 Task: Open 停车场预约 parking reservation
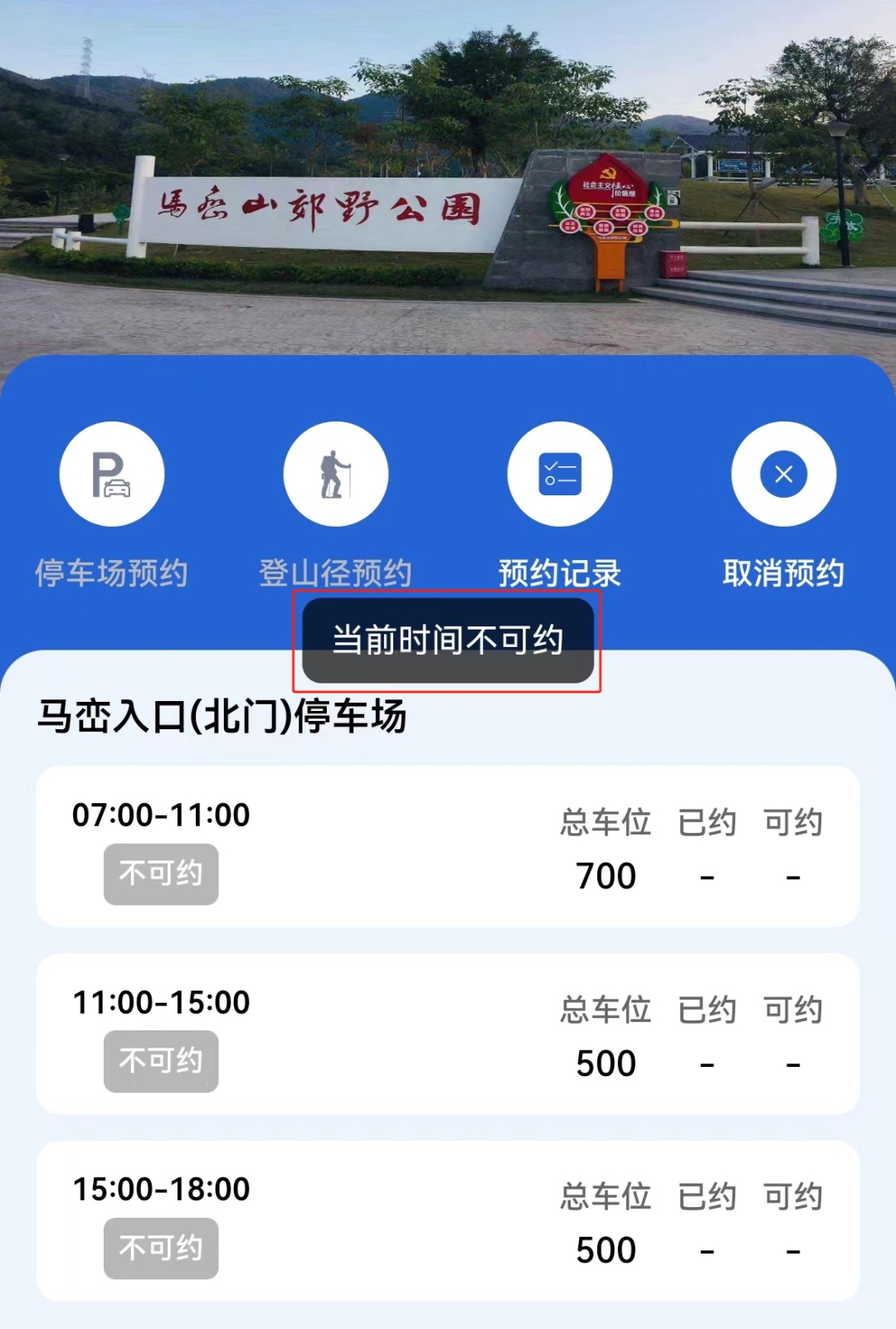point(112,475)
